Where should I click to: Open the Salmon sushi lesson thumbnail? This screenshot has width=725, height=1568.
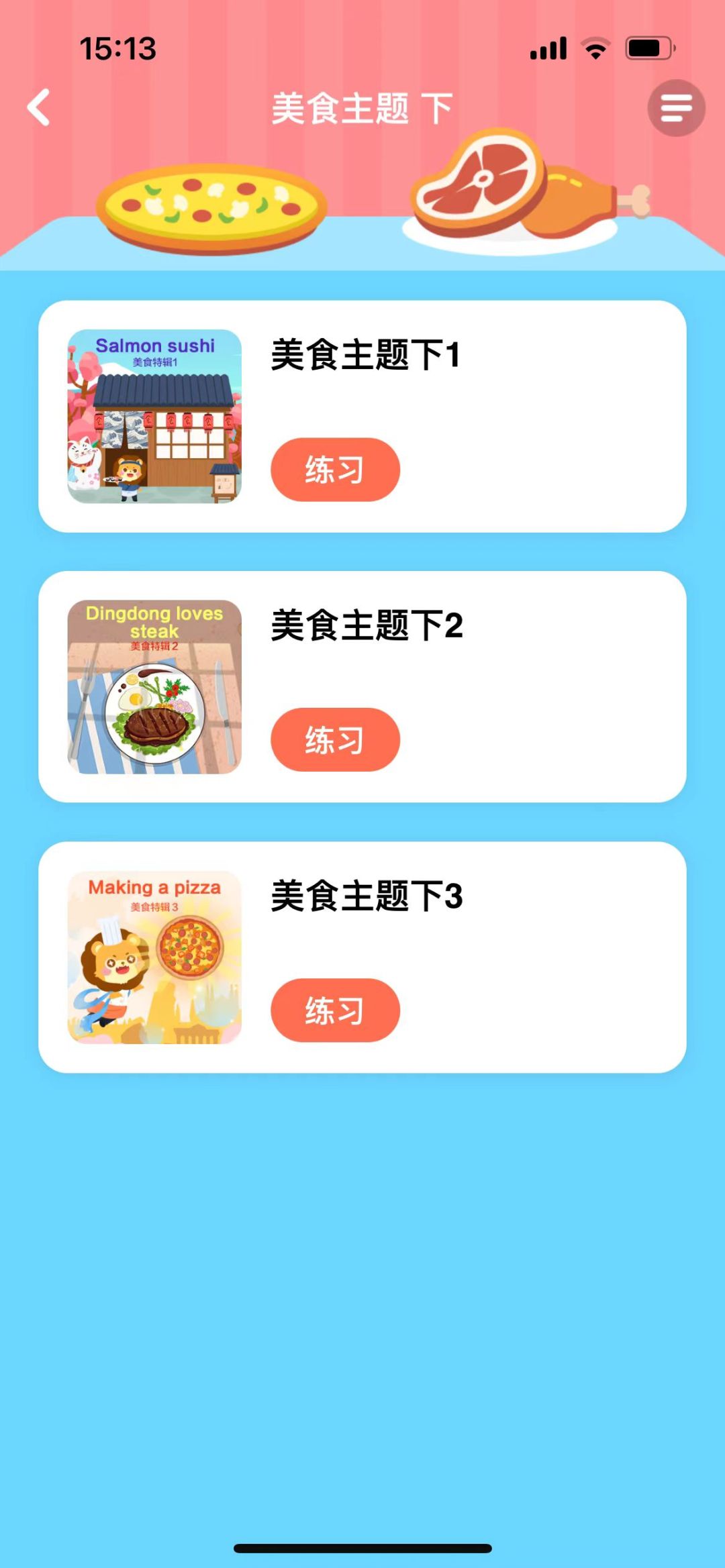[154, 417]
